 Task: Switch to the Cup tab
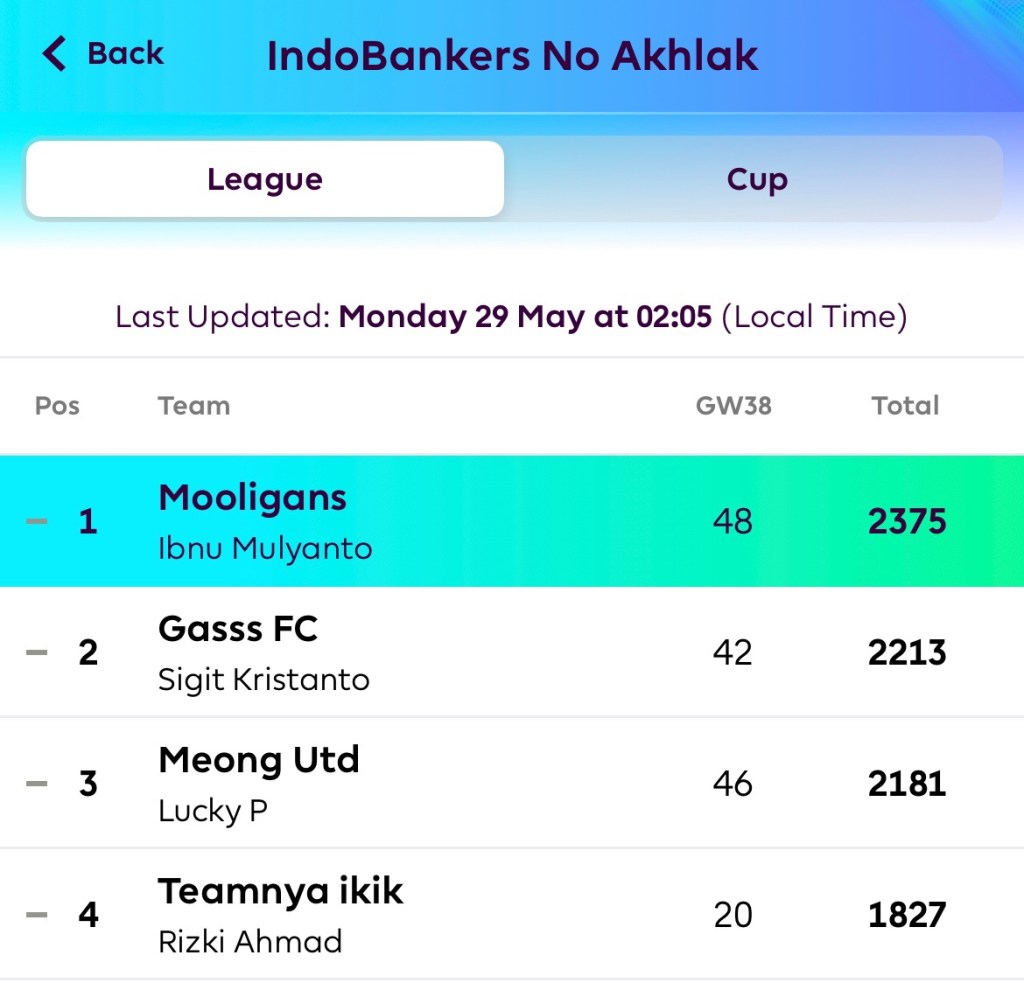(756, 180)
